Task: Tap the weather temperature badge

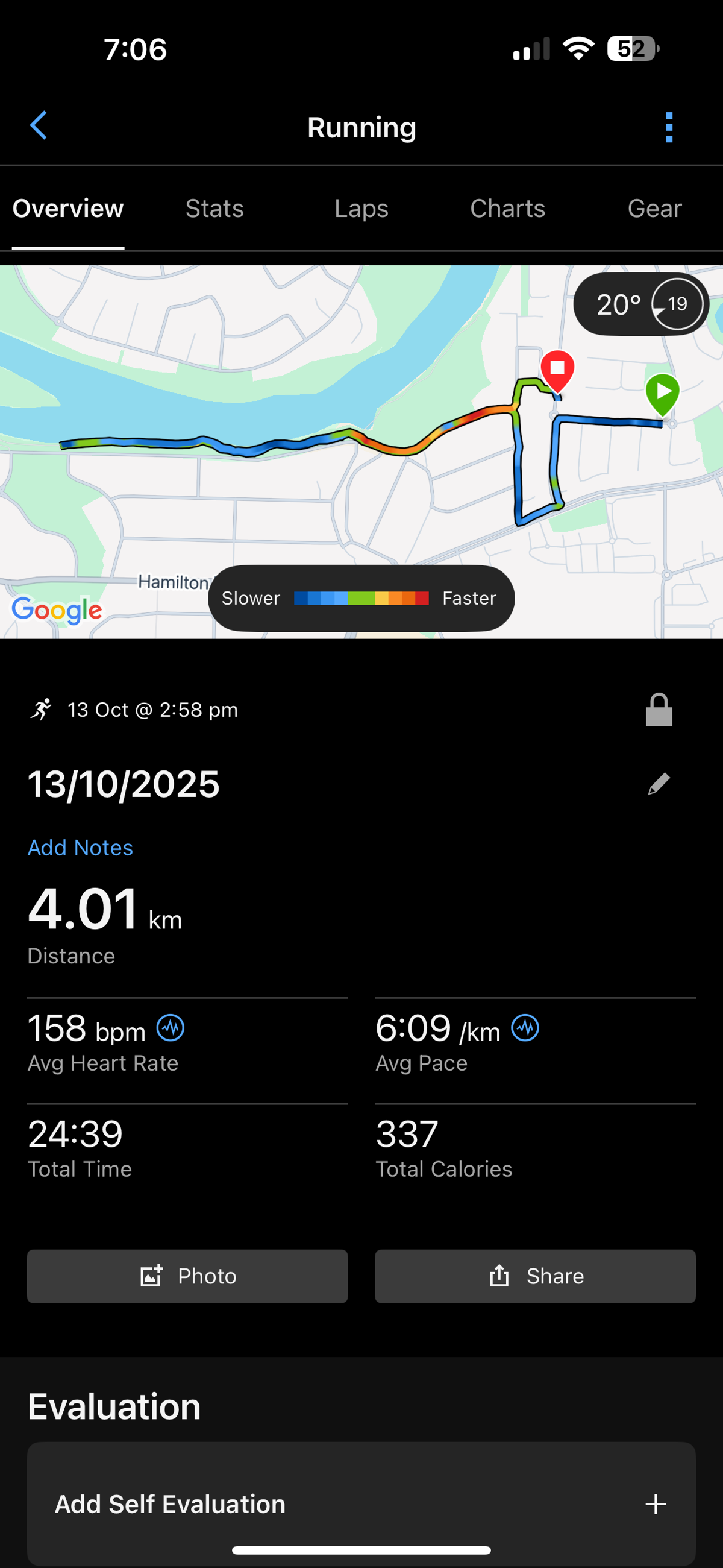Action: (641, 304)
